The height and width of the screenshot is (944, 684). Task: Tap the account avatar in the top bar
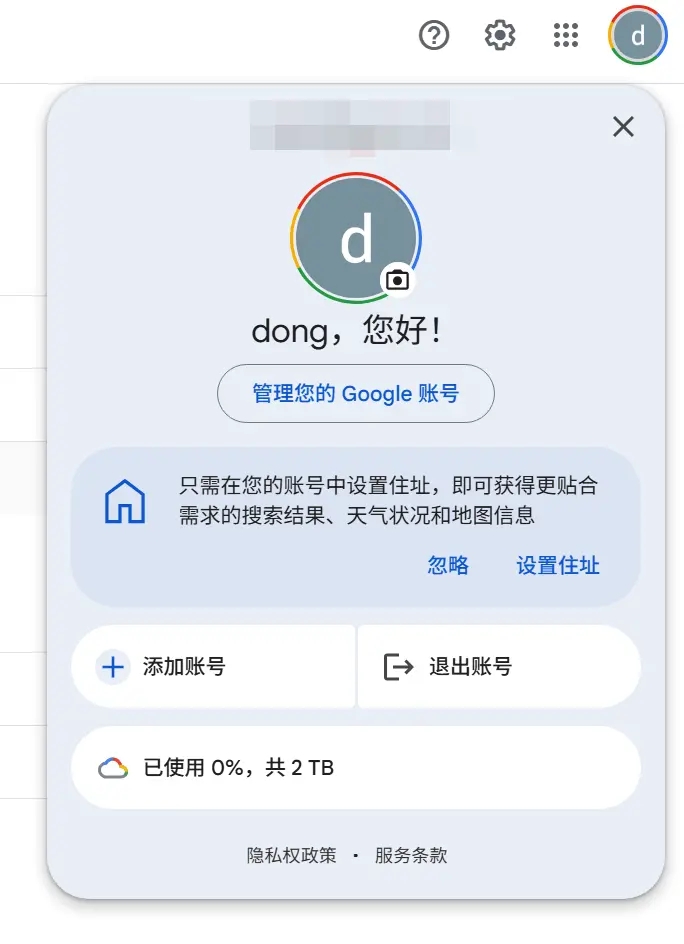[637, 37]
